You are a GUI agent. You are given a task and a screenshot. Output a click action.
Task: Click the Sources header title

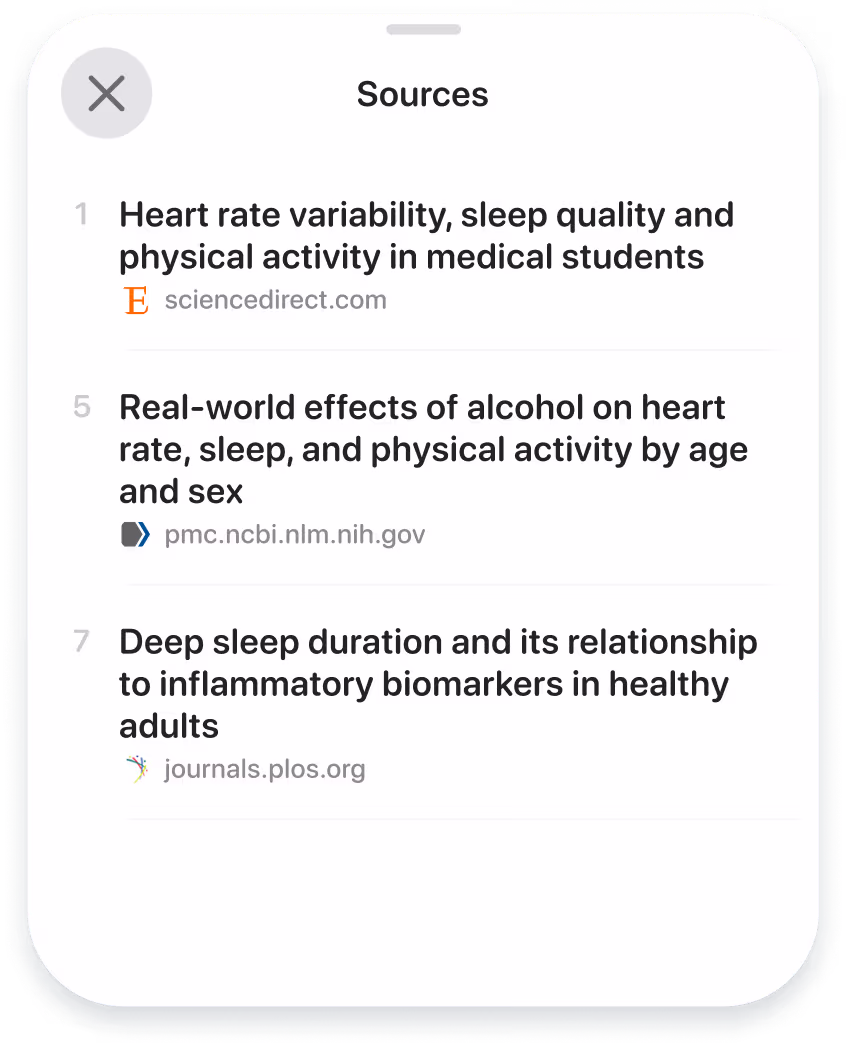[422, 93]
